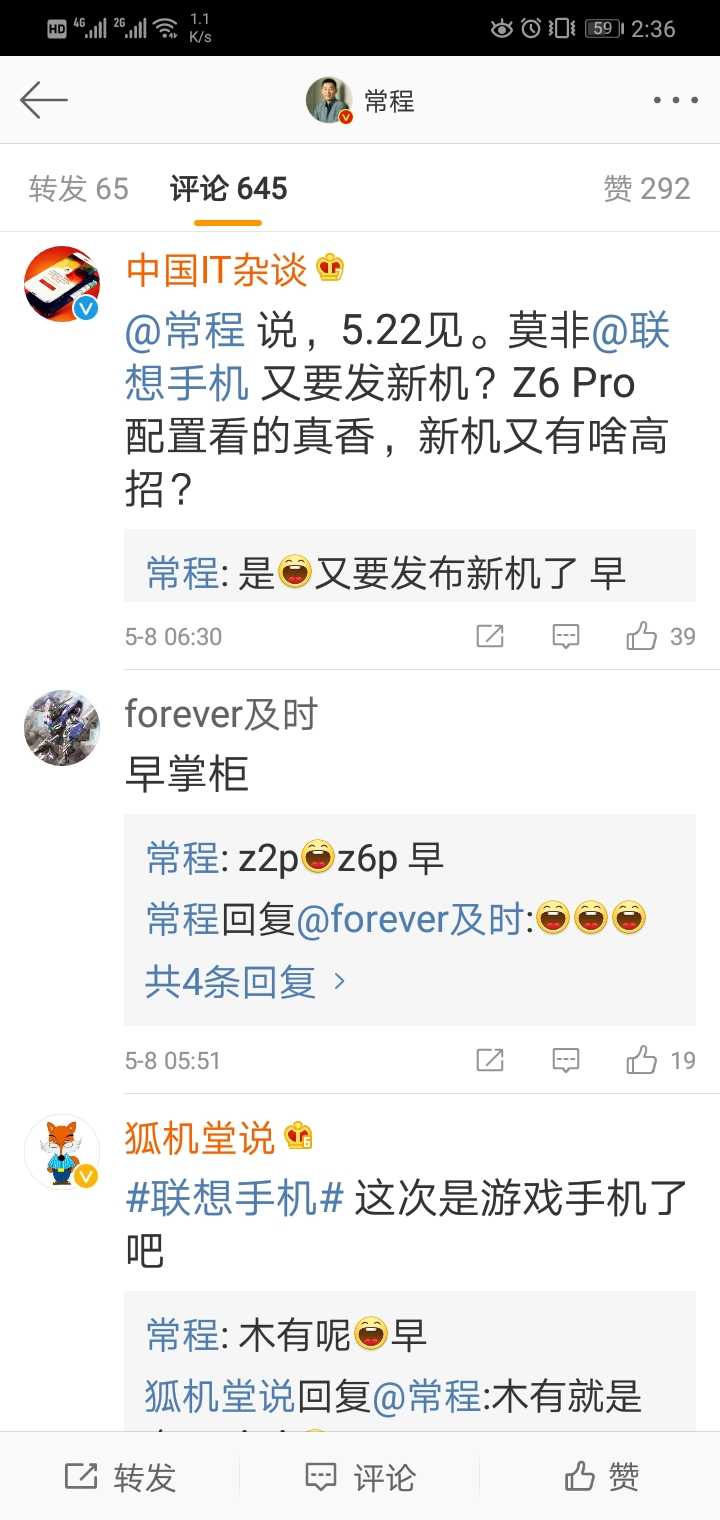Open the @联想手机 mention link
Image resolution: width=720 pixels, height=1520 pixels.
coord(630,332)
